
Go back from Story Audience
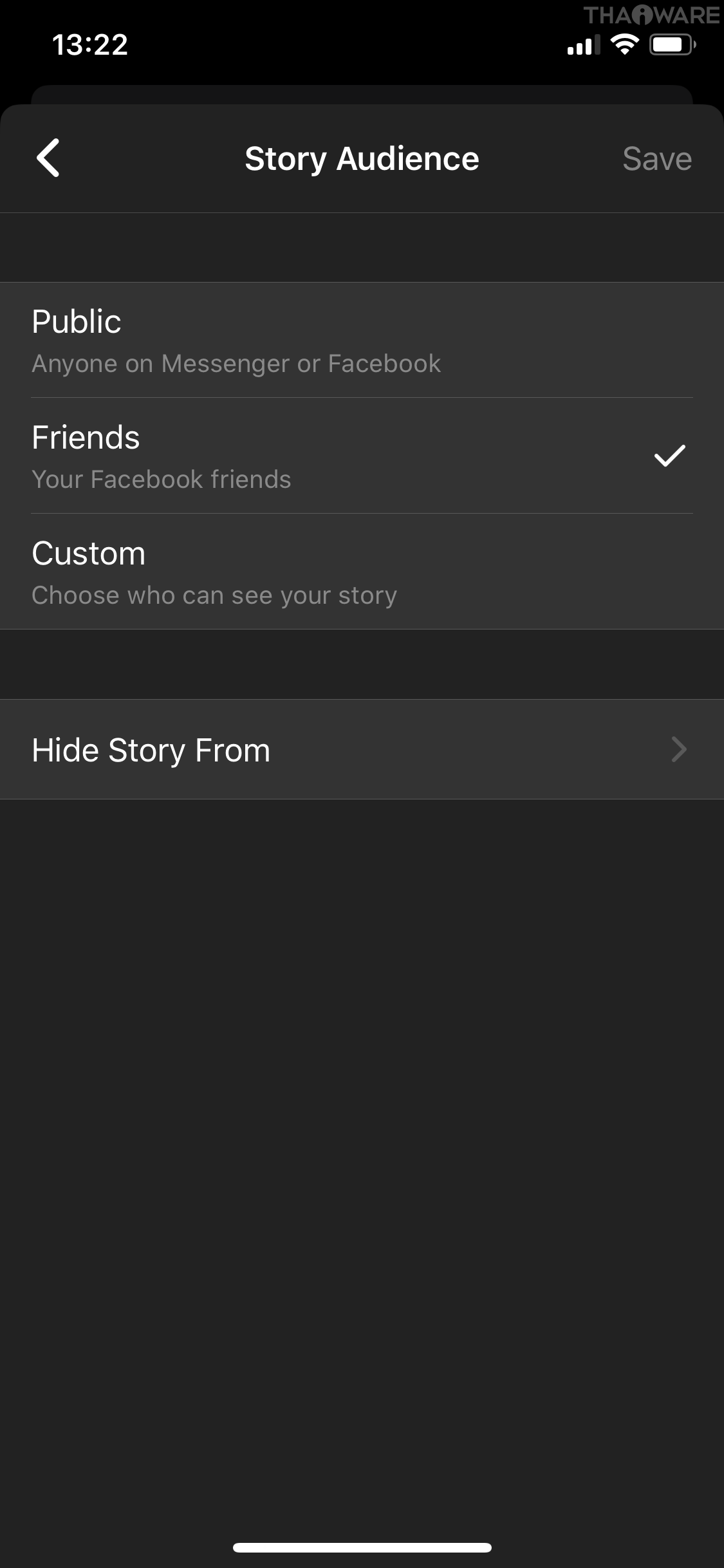(48, 158)
